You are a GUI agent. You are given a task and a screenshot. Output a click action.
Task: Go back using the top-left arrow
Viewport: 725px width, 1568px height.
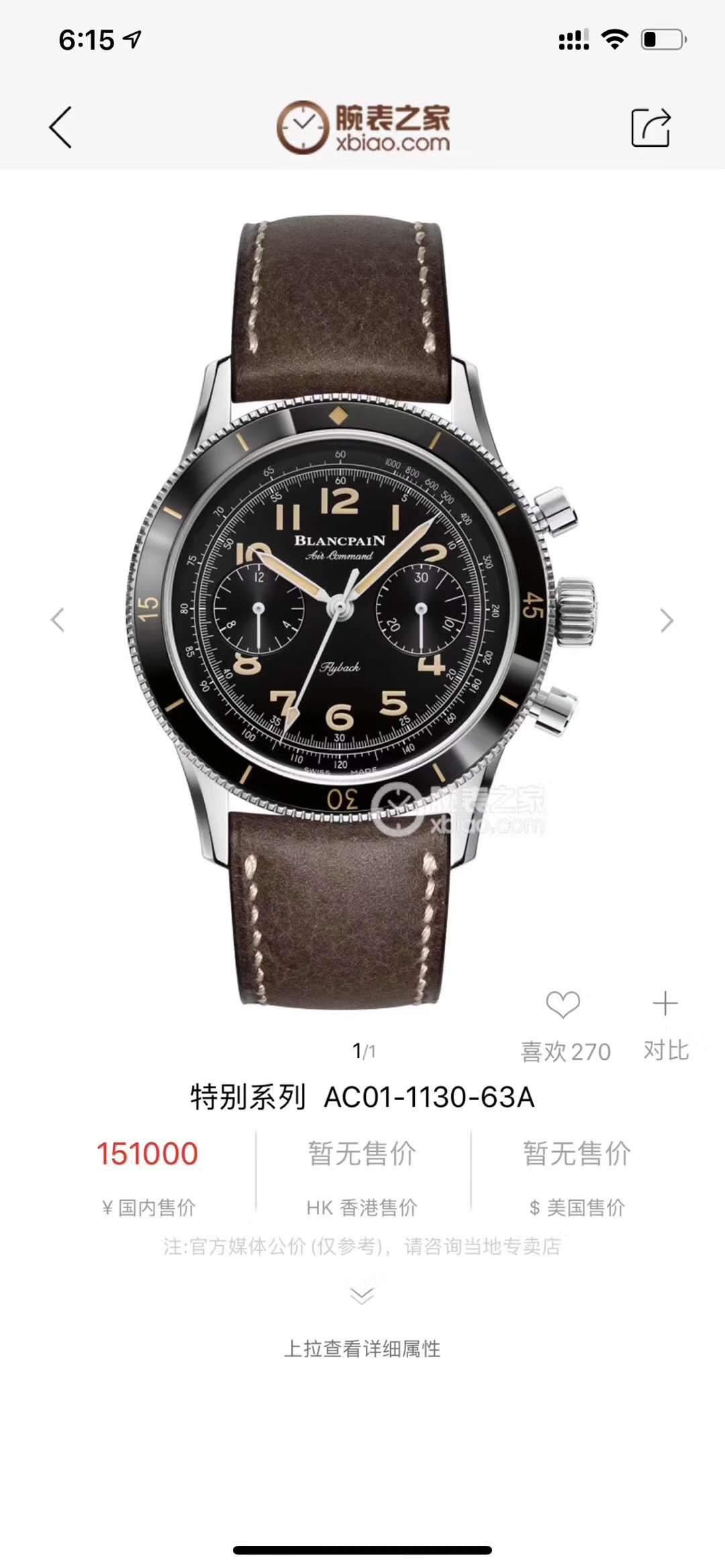[x=60, y=127]
